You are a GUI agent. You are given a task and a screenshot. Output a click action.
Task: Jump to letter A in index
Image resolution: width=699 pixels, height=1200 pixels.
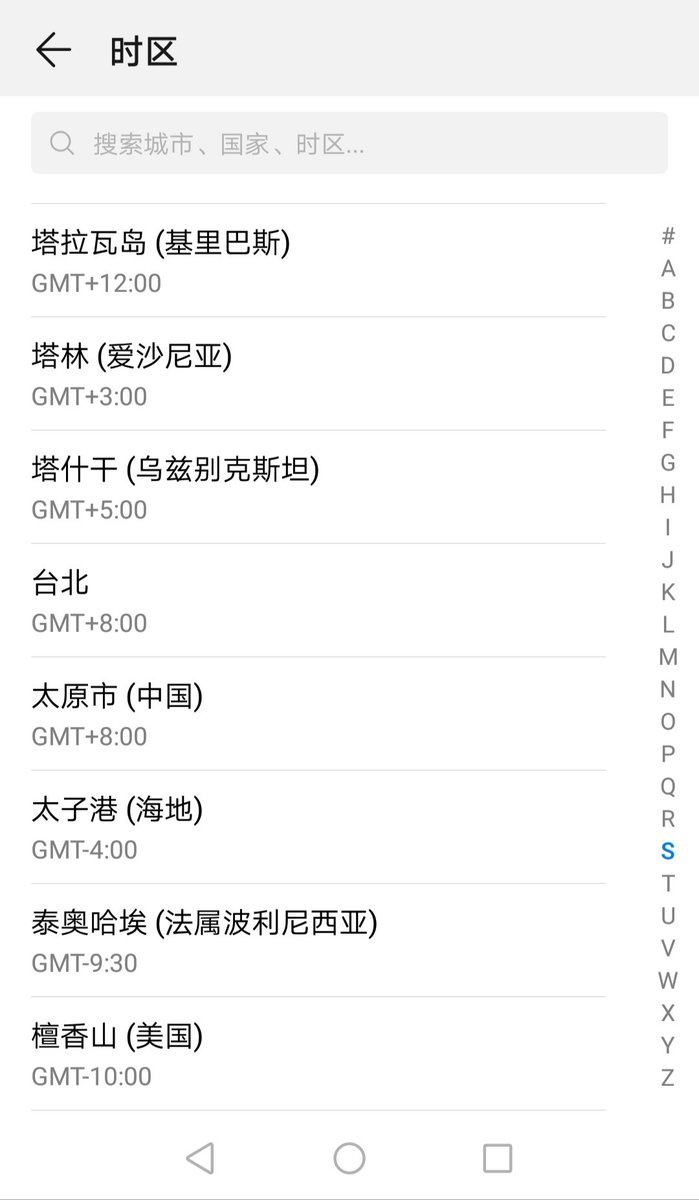pos(668,268)
